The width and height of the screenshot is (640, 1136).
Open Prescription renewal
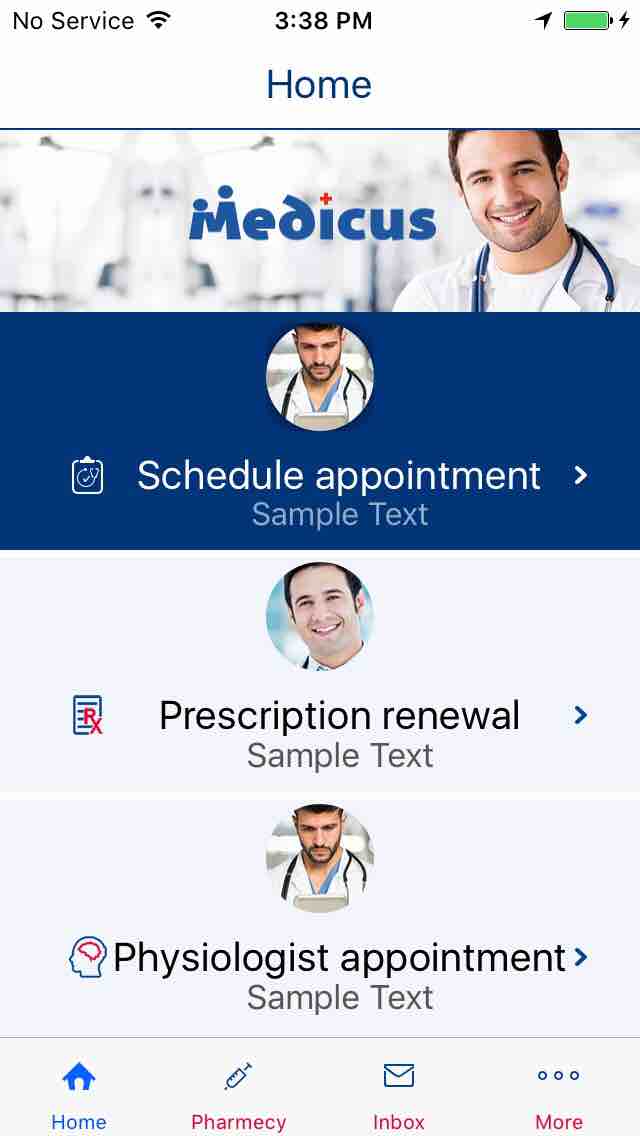339,716
